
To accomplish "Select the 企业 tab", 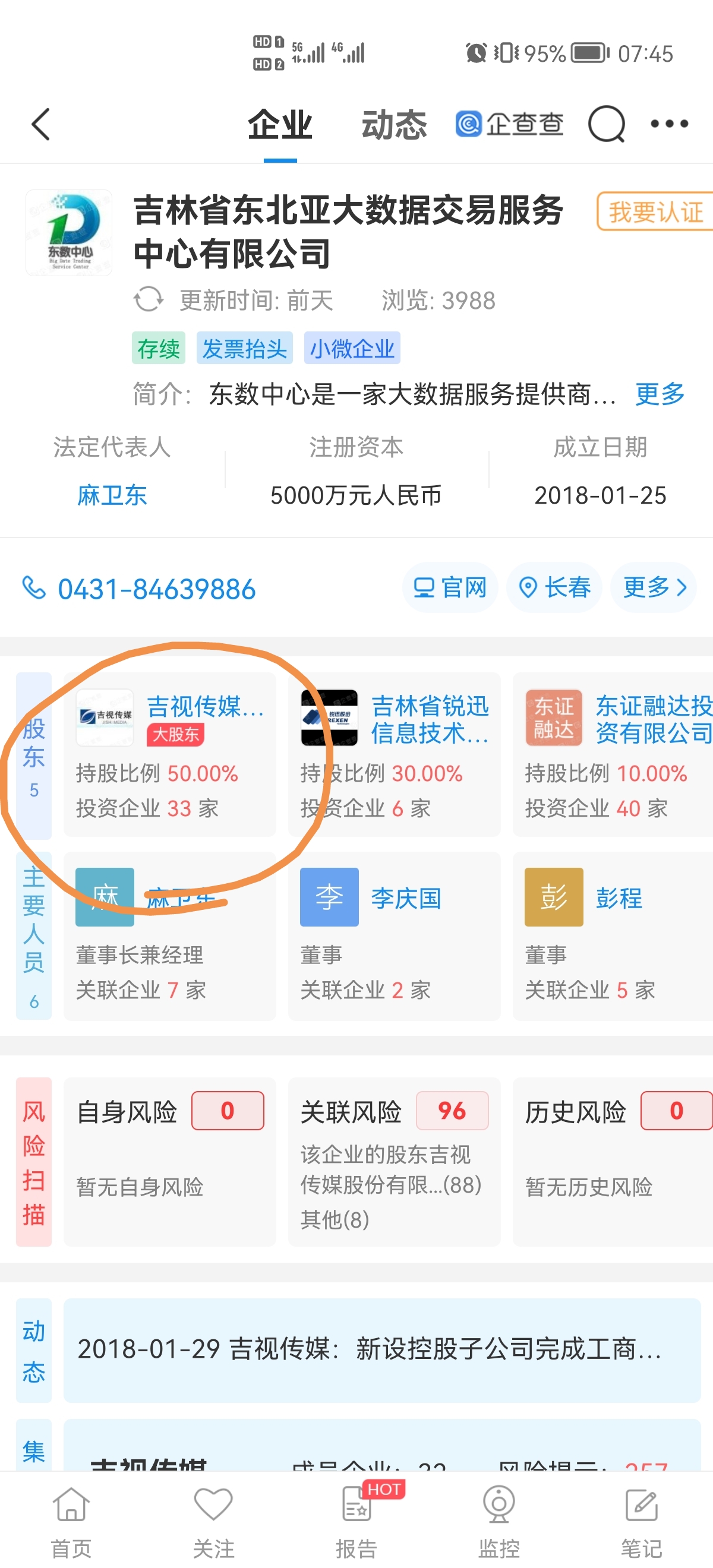I will (x=277, y=124).
